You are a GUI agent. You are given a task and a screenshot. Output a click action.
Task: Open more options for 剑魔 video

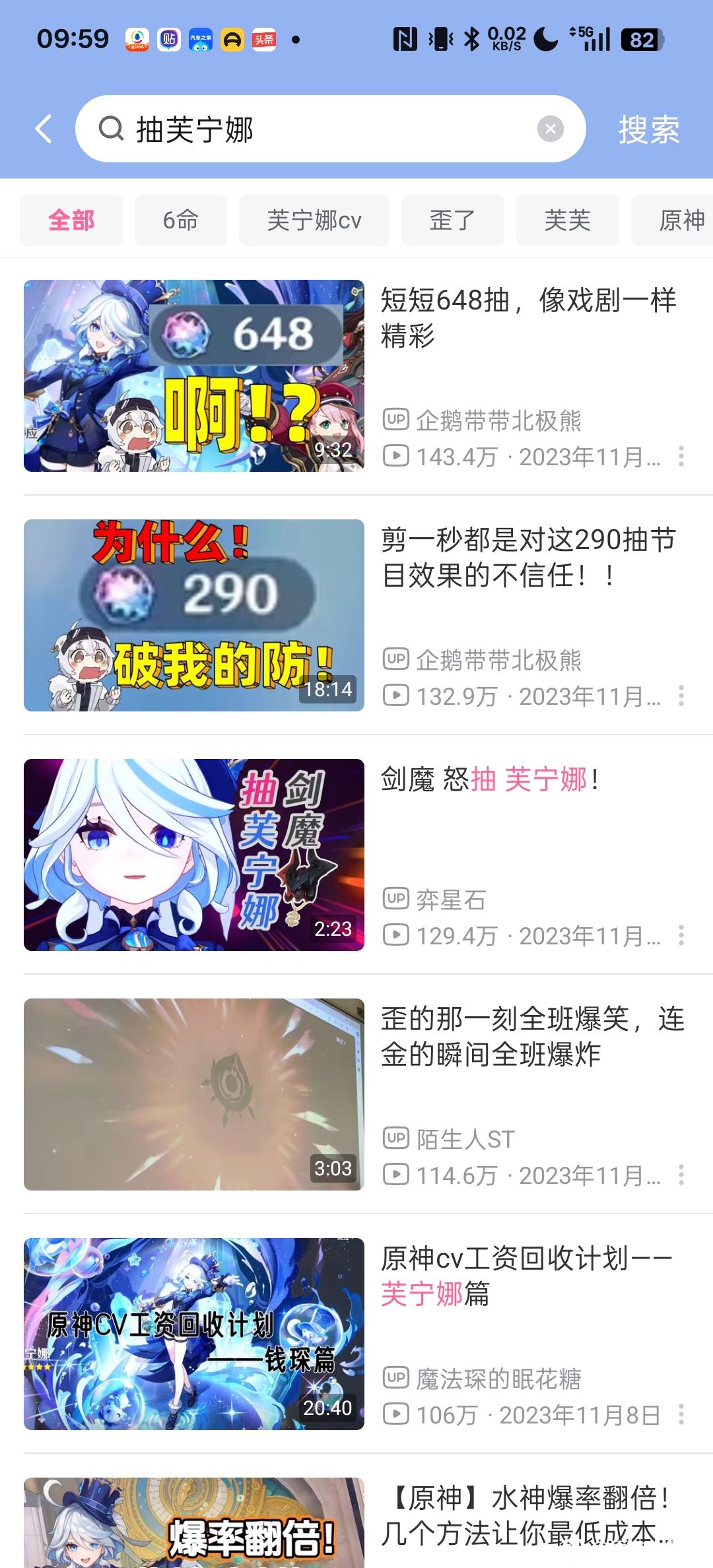click(x=681, y=936)
